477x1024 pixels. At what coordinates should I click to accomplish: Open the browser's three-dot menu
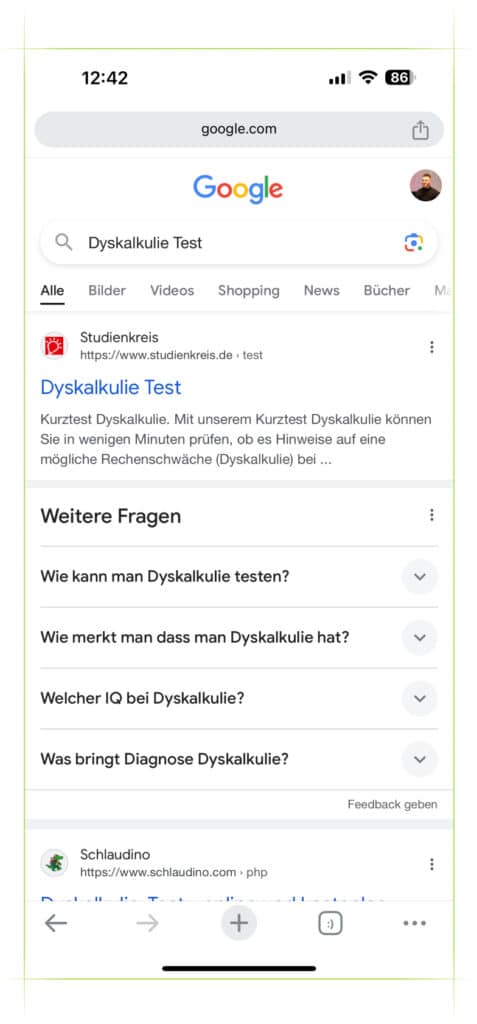[x=415, y=923]
